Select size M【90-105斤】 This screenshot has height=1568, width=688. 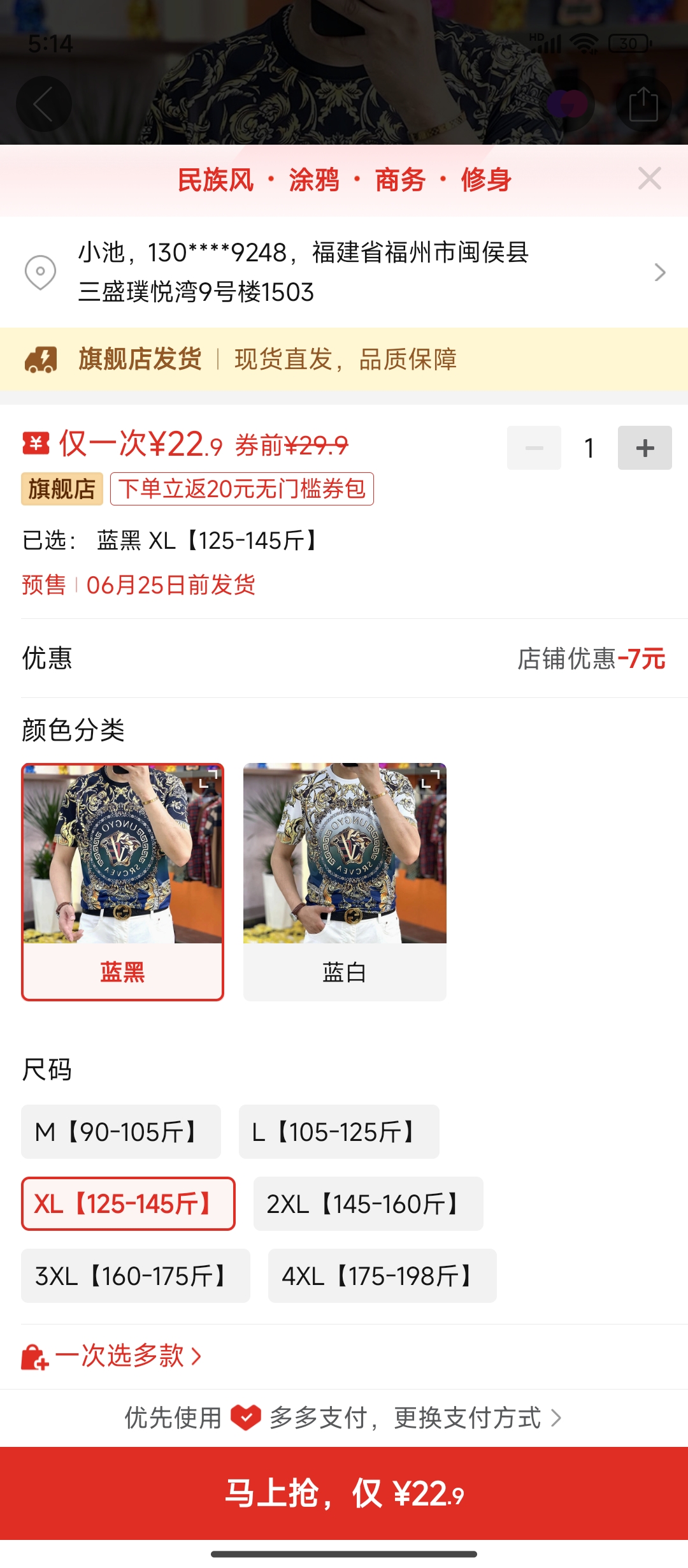point(121,1132)
